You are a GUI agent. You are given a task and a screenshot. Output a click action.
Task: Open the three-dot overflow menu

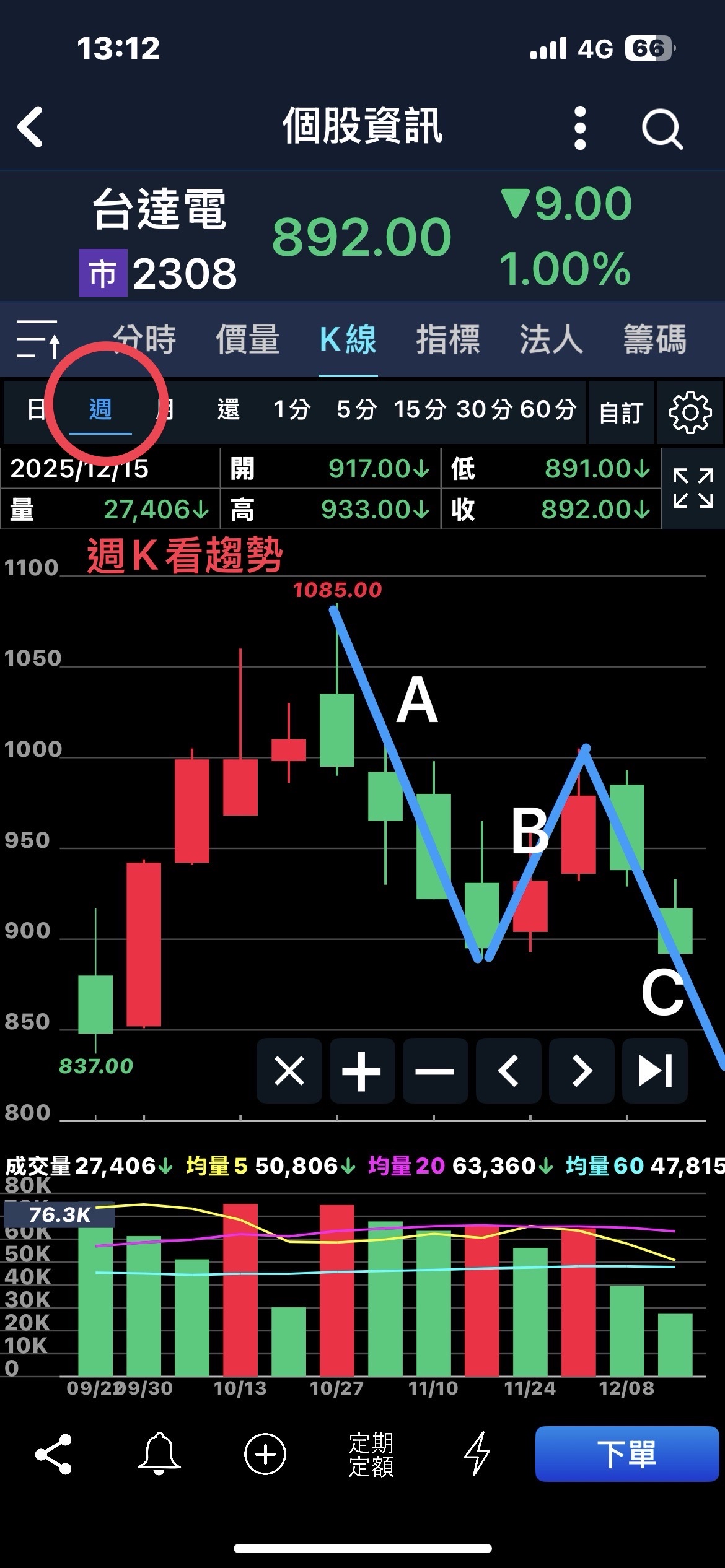point(580,128)
